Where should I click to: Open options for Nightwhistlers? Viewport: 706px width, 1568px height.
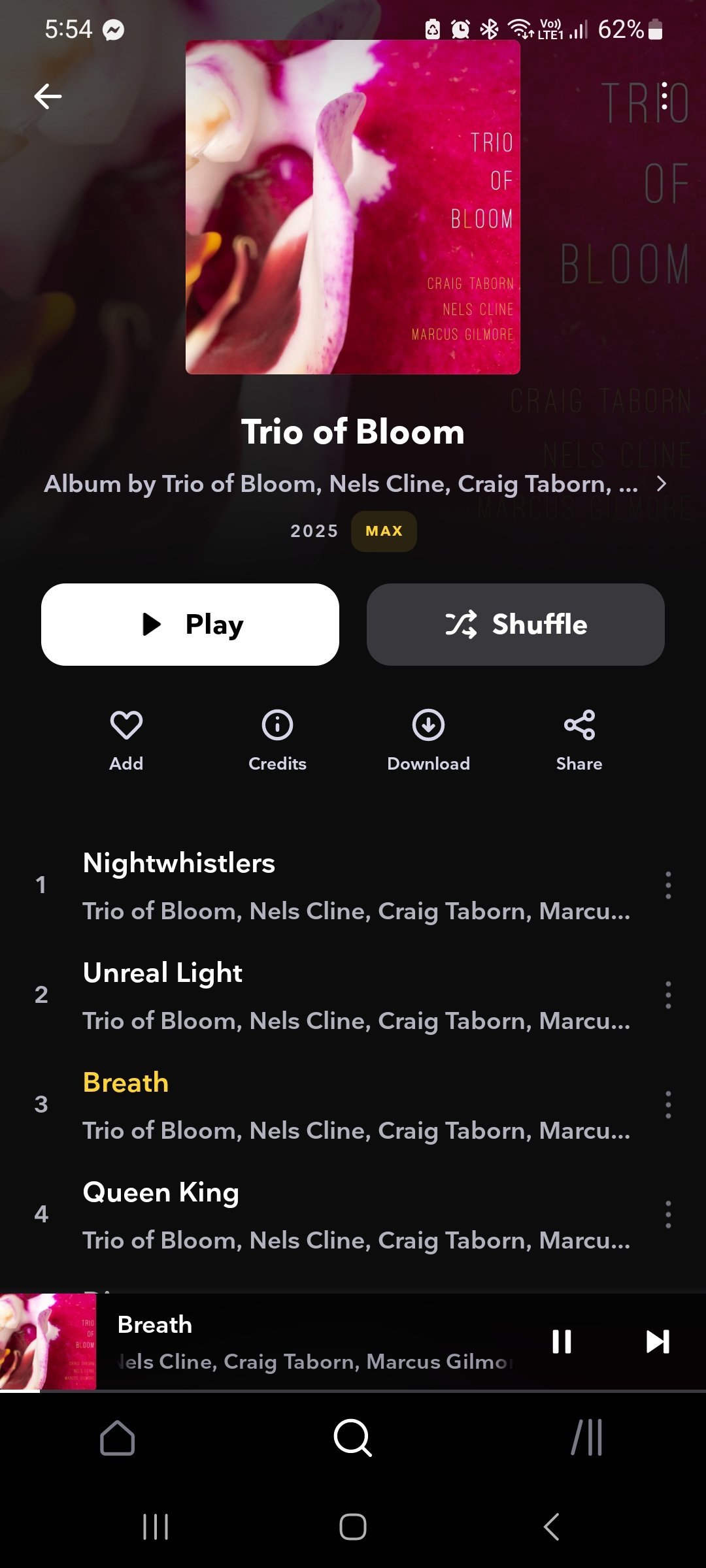(x=667, y=885)
